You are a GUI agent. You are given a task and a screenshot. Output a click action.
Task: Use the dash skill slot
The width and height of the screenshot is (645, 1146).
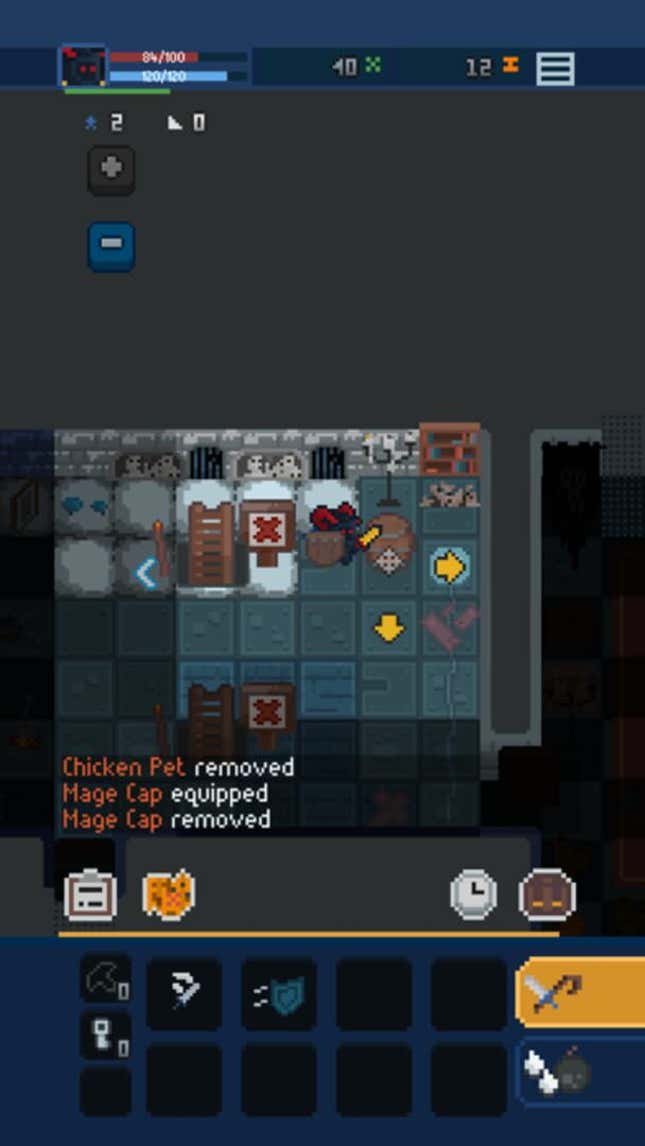pos(184,993)
